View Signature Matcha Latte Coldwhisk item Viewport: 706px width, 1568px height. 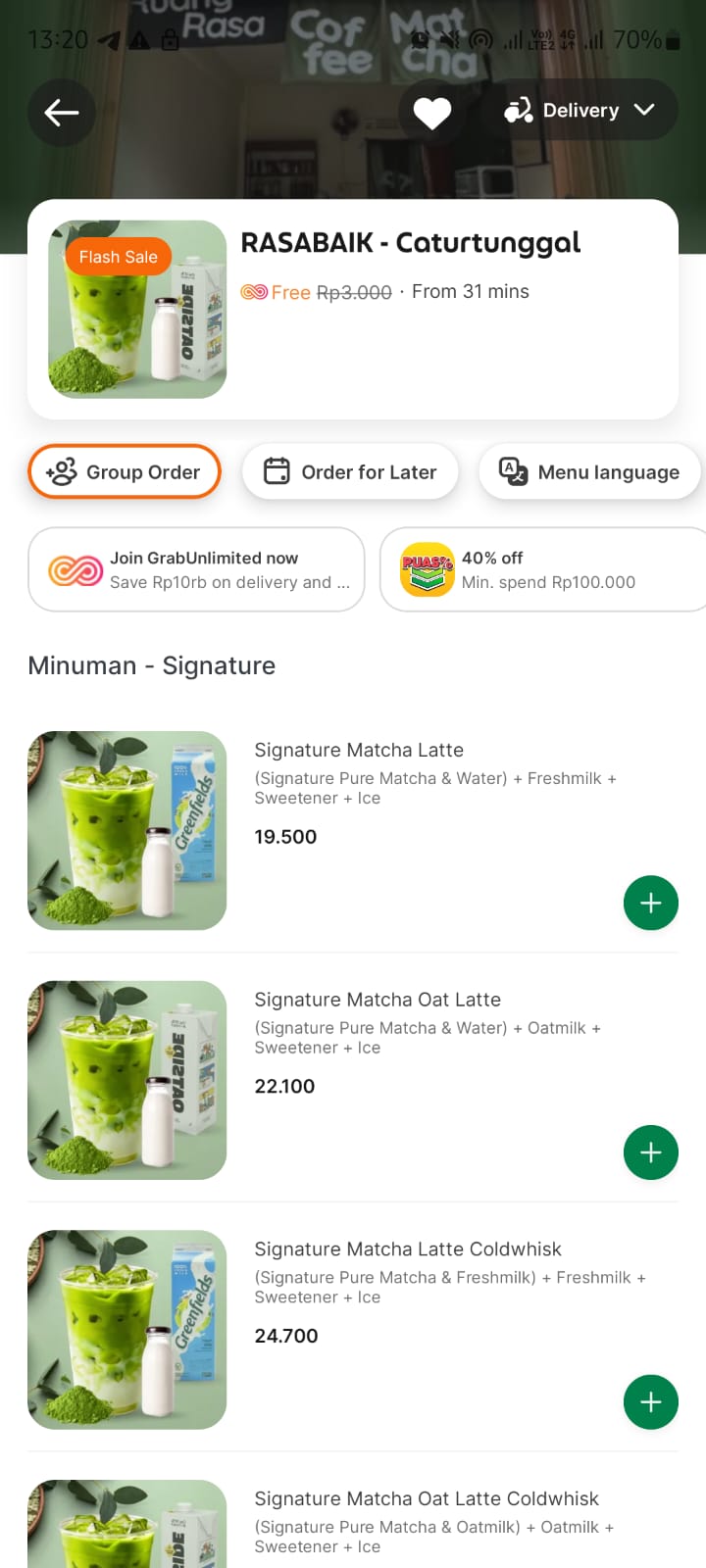tap(407, 1249)
